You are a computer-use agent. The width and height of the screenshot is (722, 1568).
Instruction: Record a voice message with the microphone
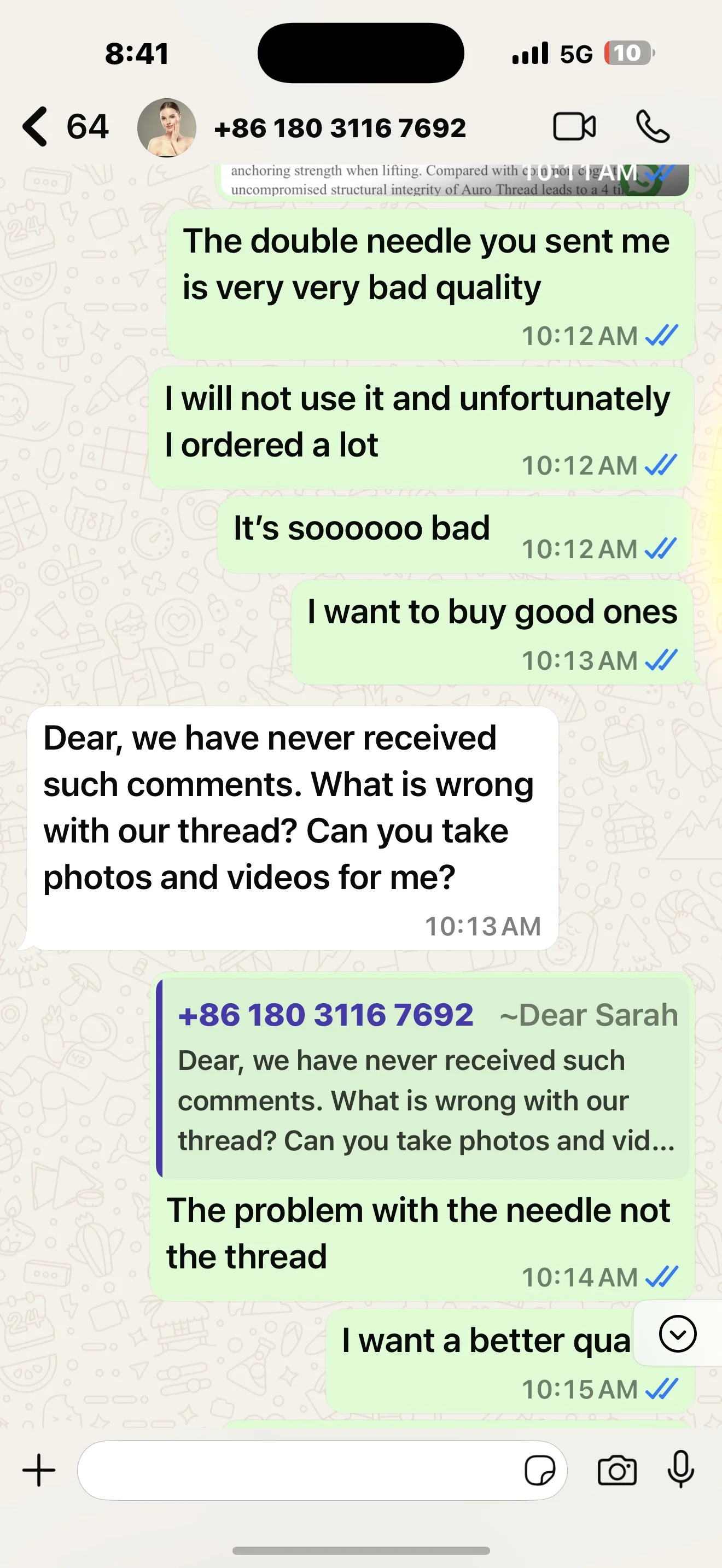680,1470
